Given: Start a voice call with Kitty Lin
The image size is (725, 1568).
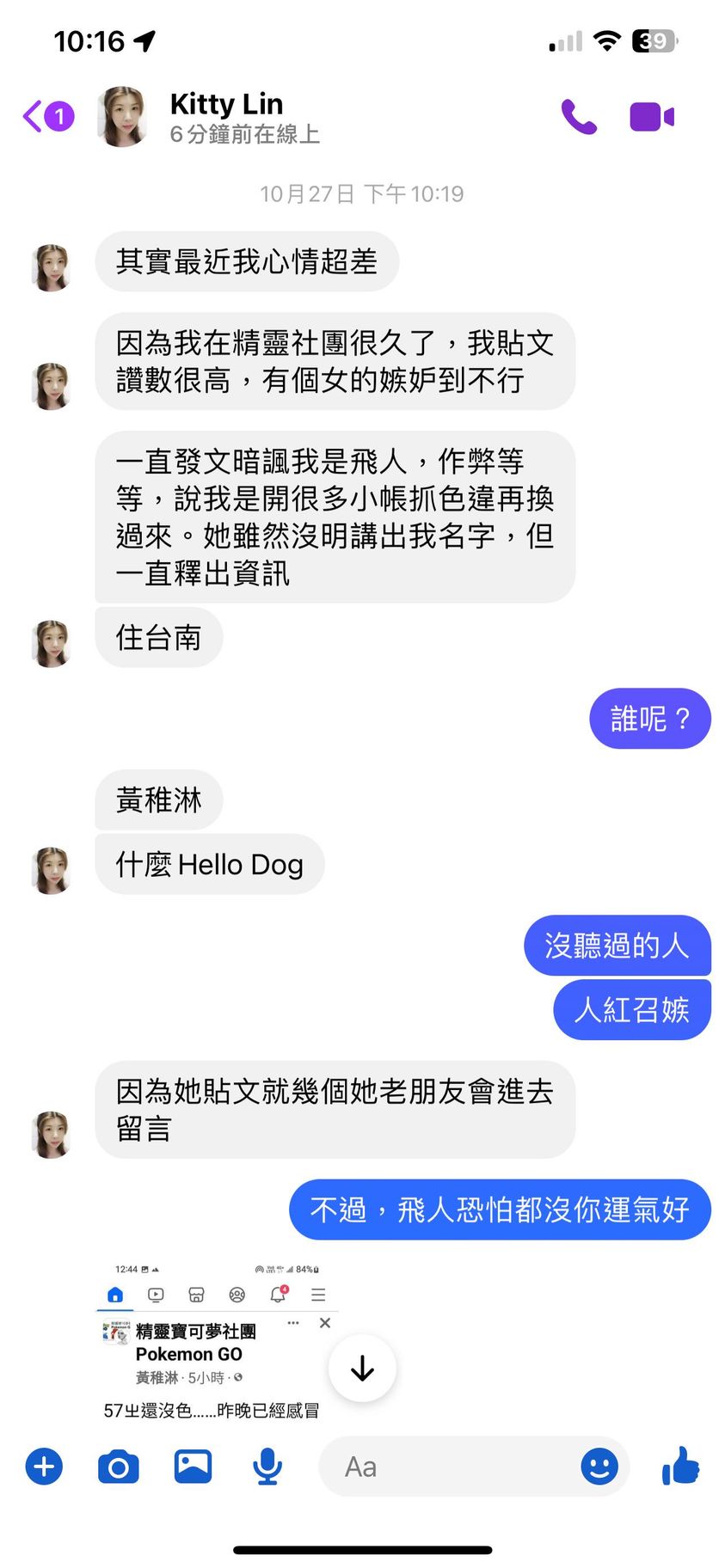Looking at the screenshot, I should 579,116.
